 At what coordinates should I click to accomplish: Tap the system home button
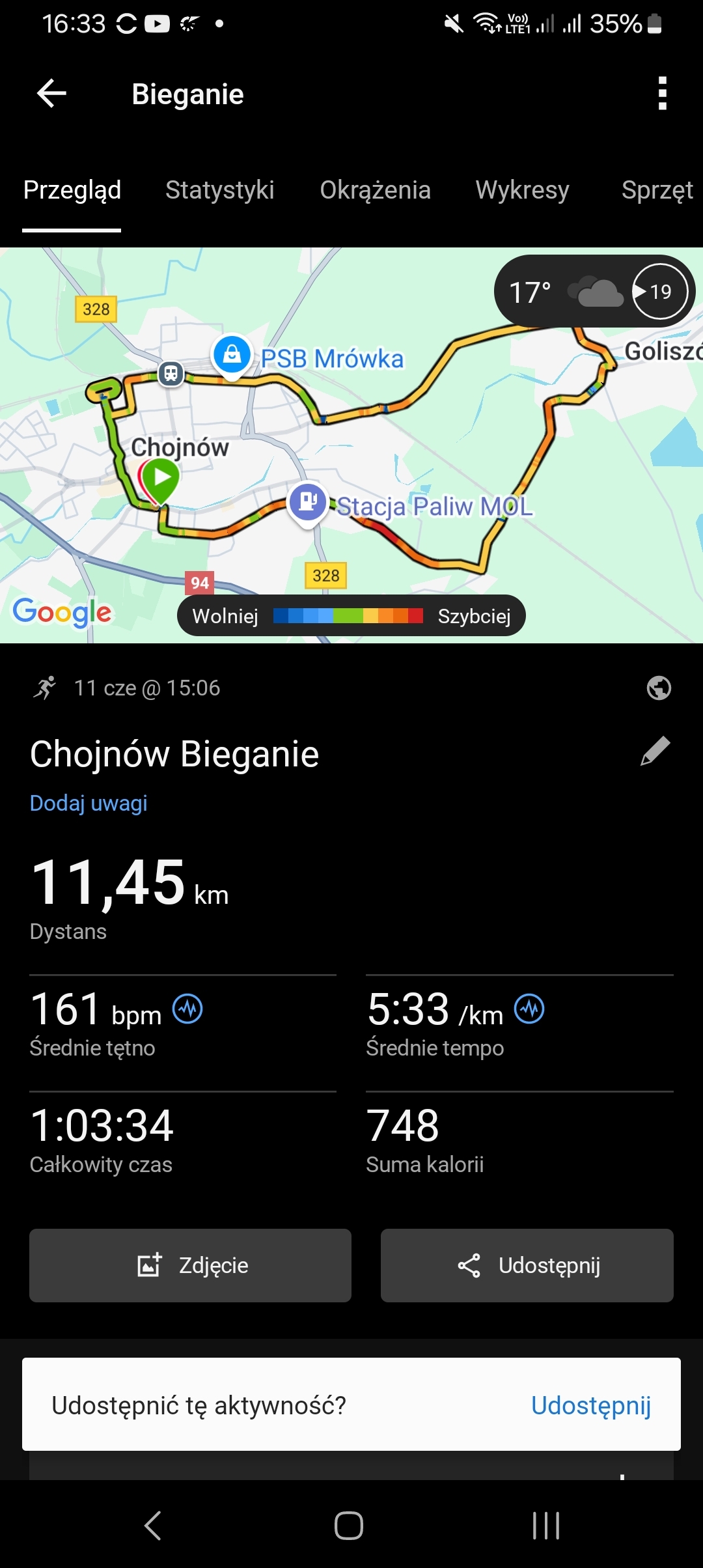point(349,1525)
